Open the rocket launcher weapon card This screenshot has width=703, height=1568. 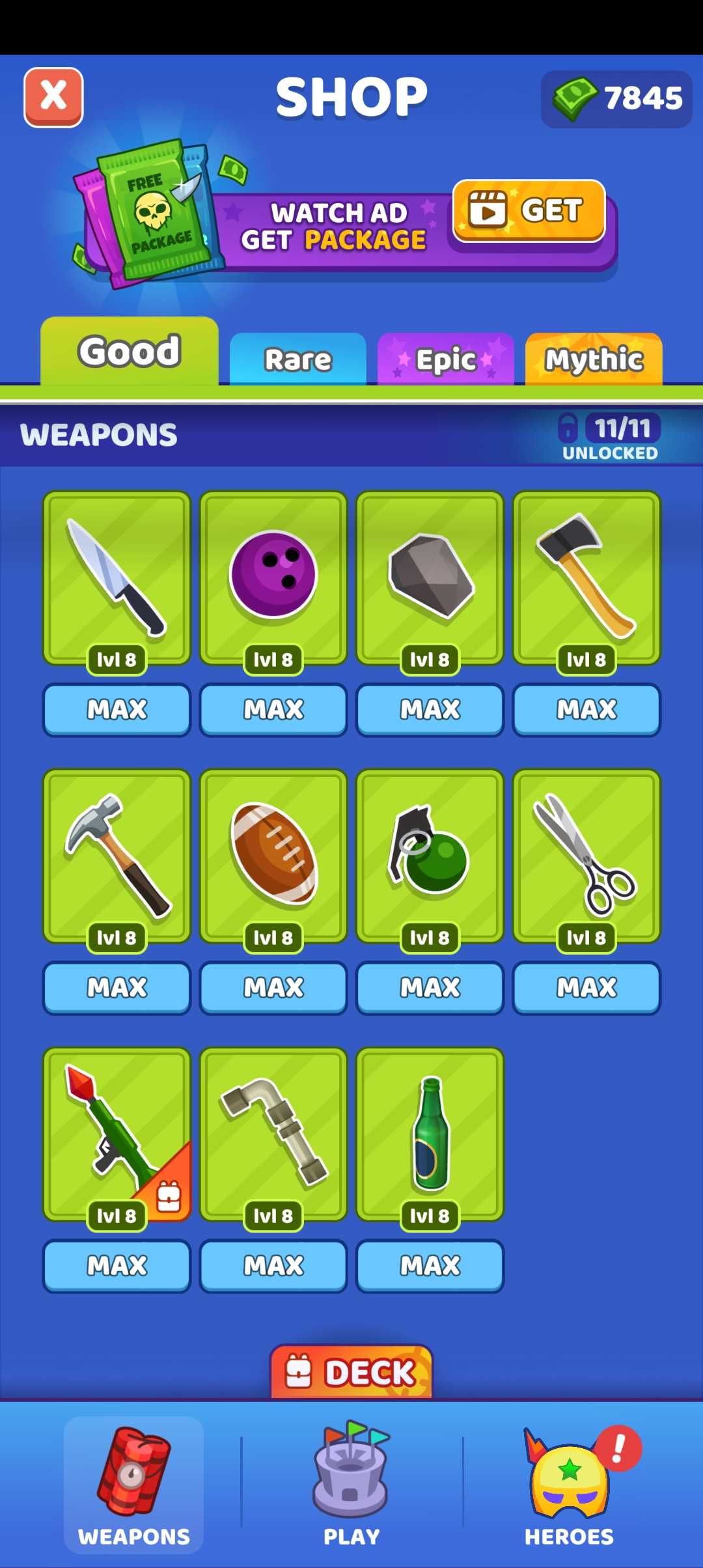coord(117,1134)
